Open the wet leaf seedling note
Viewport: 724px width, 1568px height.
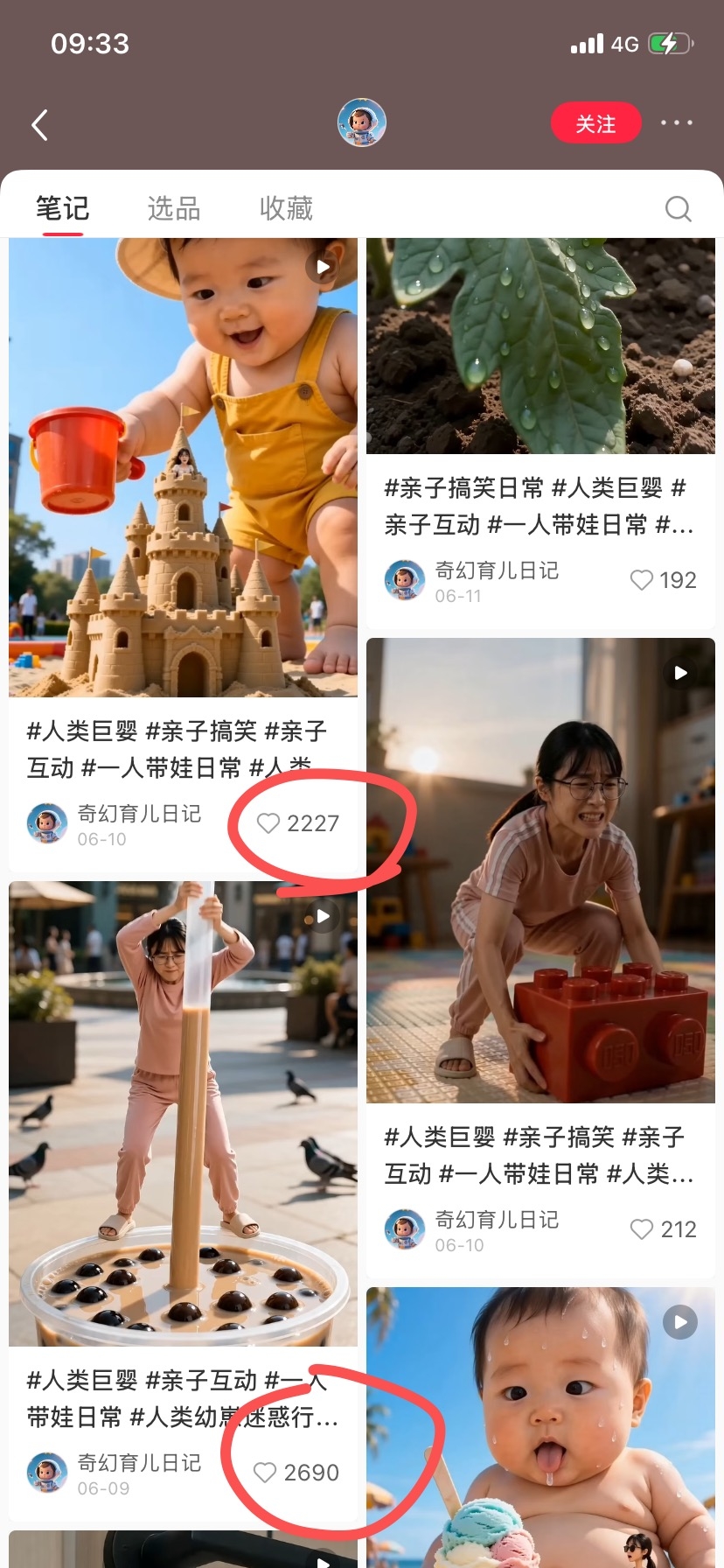[x=540, y=346]
